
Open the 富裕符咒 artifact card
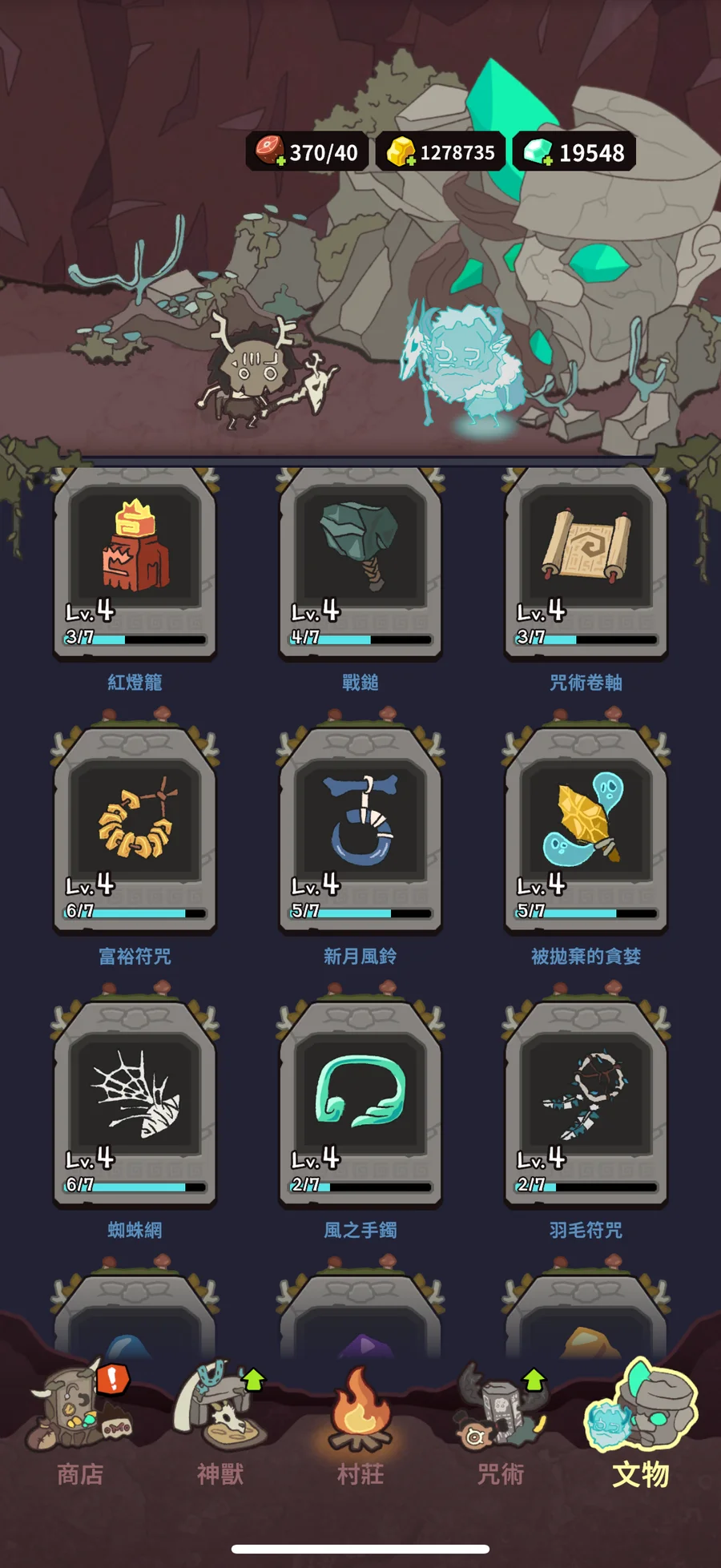click(x=135, y=833)
